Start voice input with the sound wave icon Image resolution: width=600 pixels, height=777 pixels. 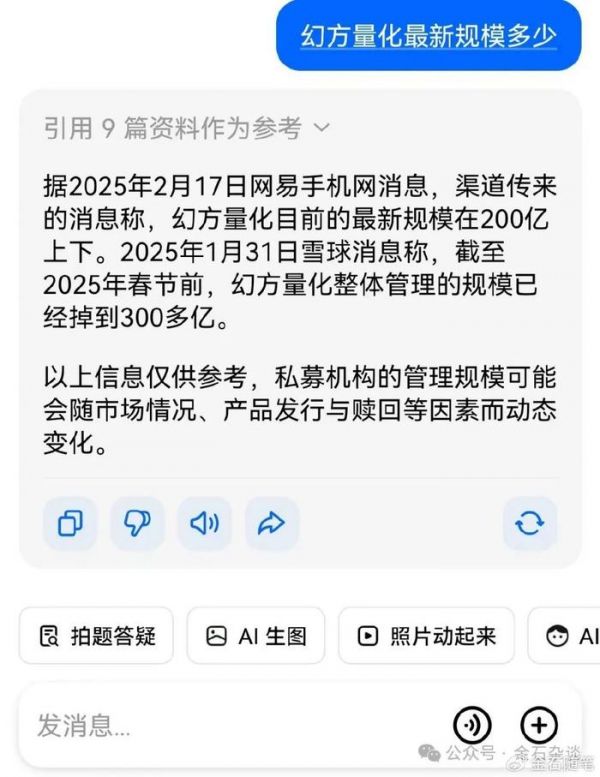click(x=472, y=724)
